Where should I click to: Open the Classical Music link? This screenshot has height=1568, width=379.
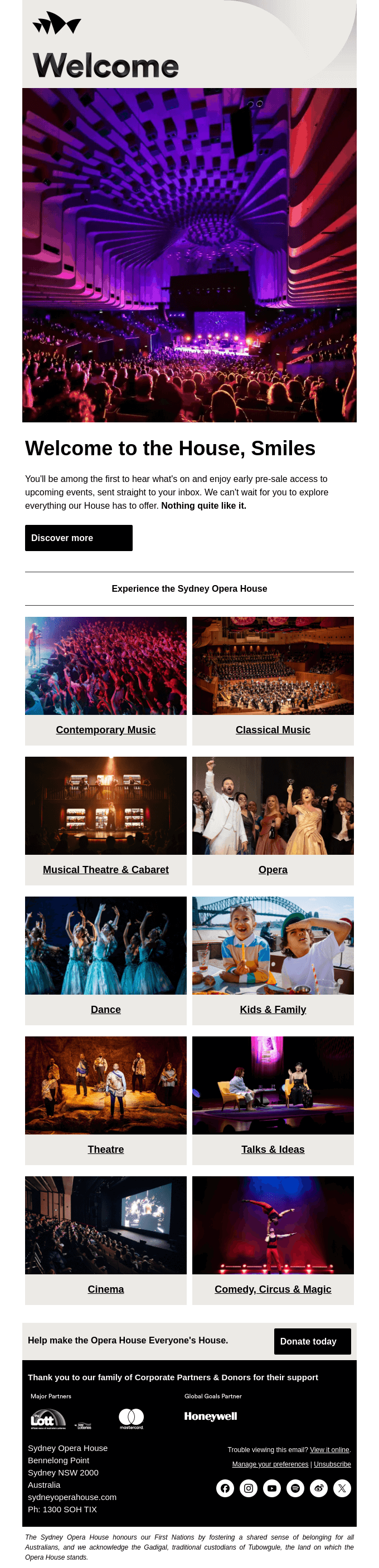tap(273, 729)
